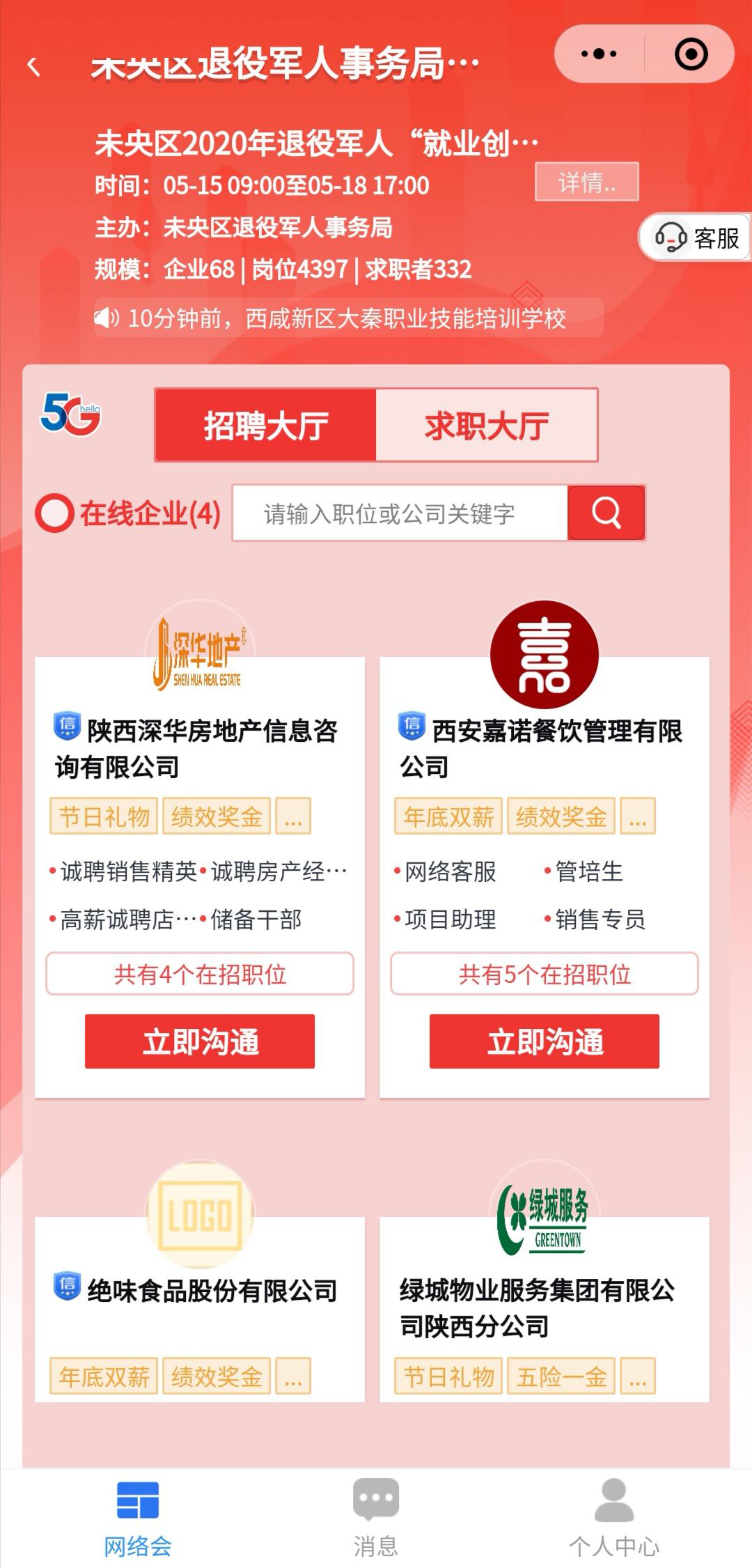Image resolution: width=752 pixels, height=1568 pixels.
Task: Go back with the top-left arrow
Action: (x=33, y=67)
